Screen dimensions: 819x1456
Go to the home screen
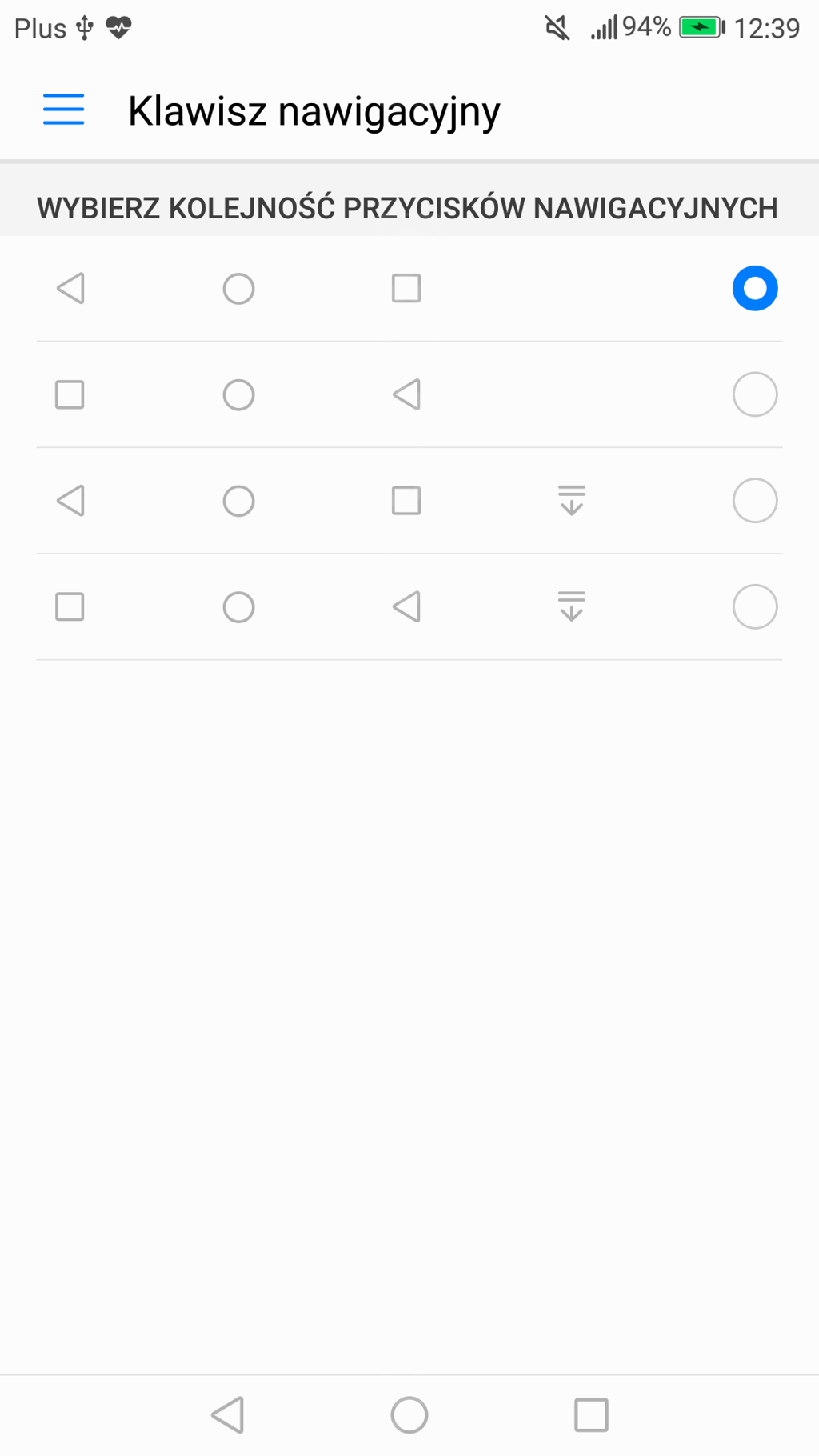coord(409,1414)
